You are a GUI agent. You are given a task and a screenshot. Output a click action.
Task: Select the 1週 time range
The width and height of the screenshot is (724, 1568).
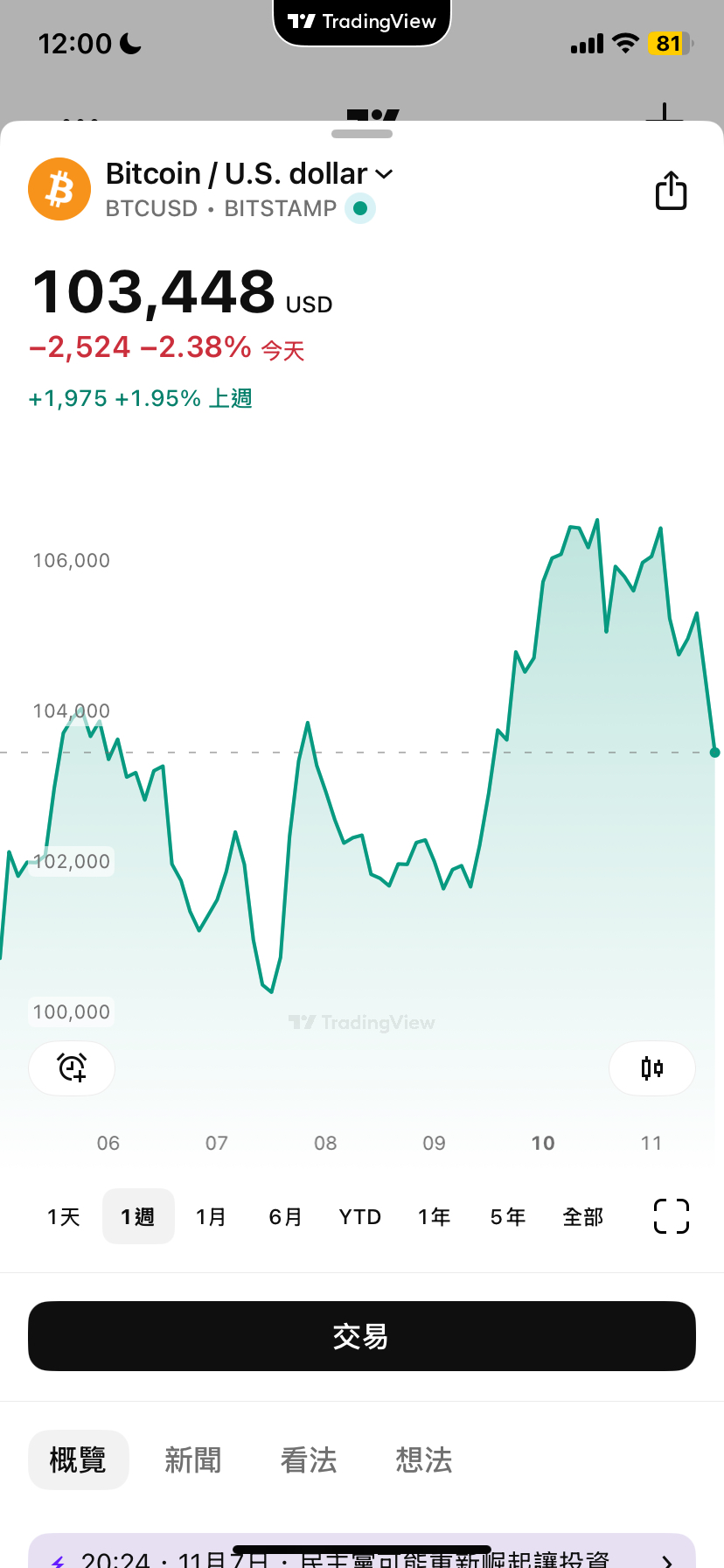pyautogui.click(x=138, y=1217)
